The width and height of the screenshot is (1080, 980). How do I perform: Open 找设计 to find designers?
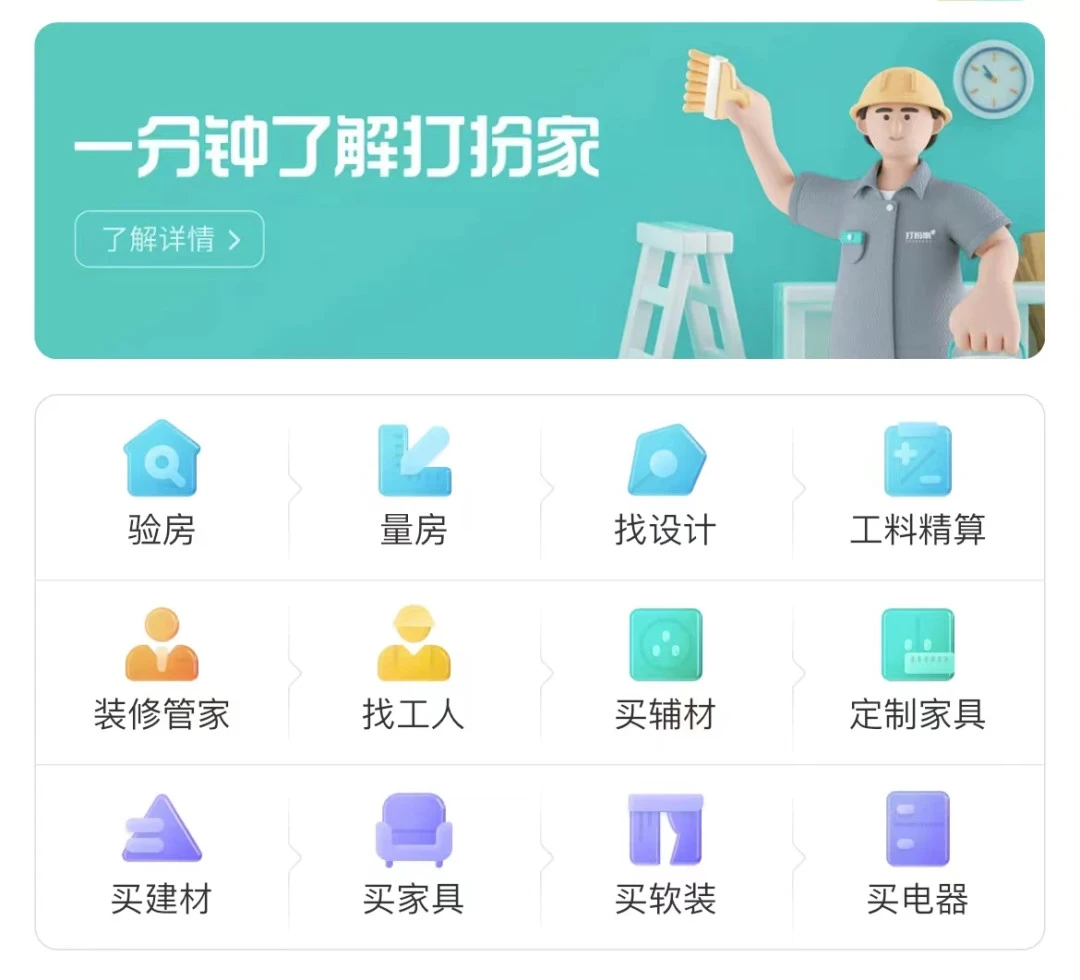coord(665,485)
